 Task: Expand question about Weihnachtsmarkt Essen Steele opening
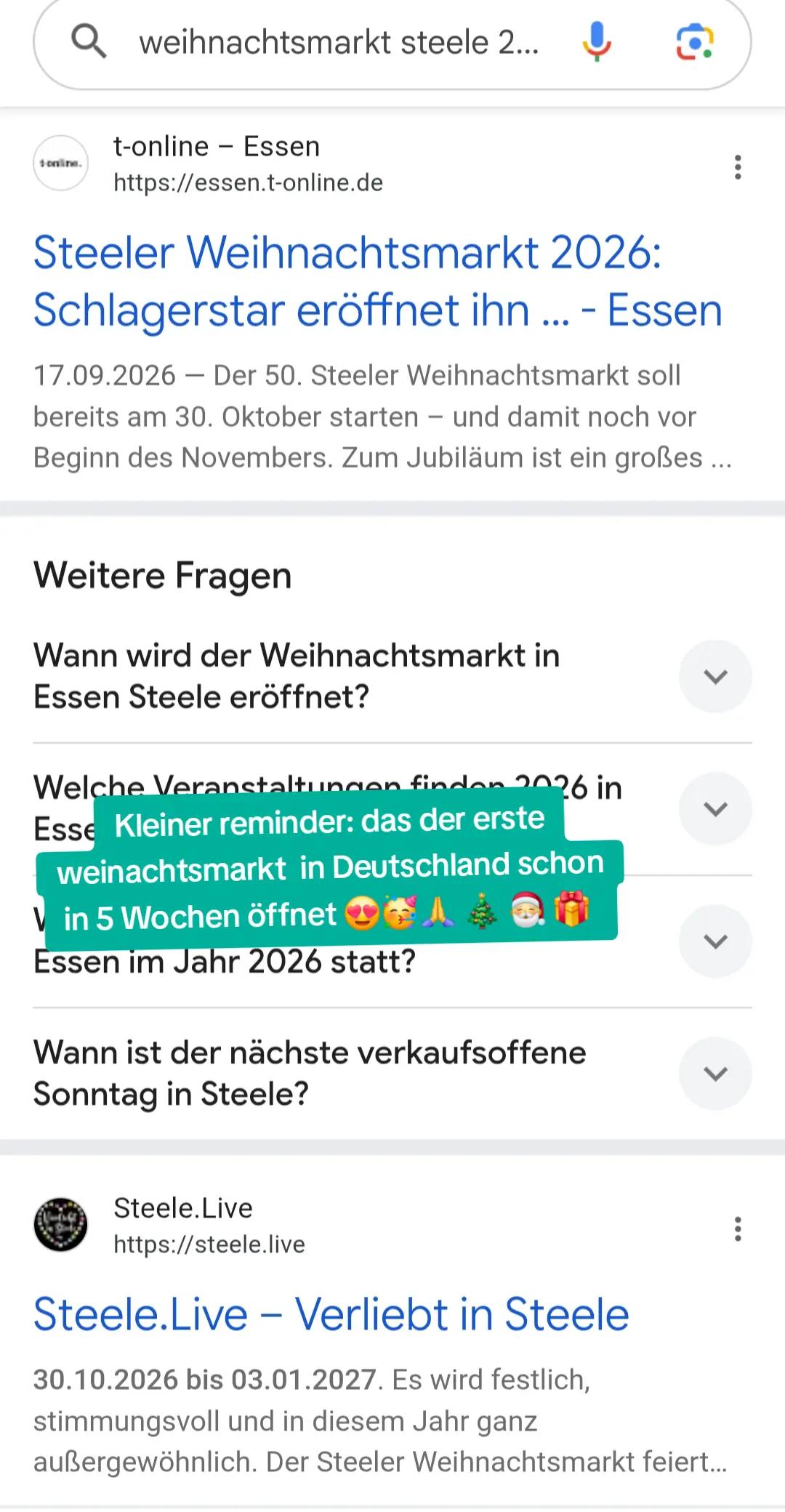(715, 676)
